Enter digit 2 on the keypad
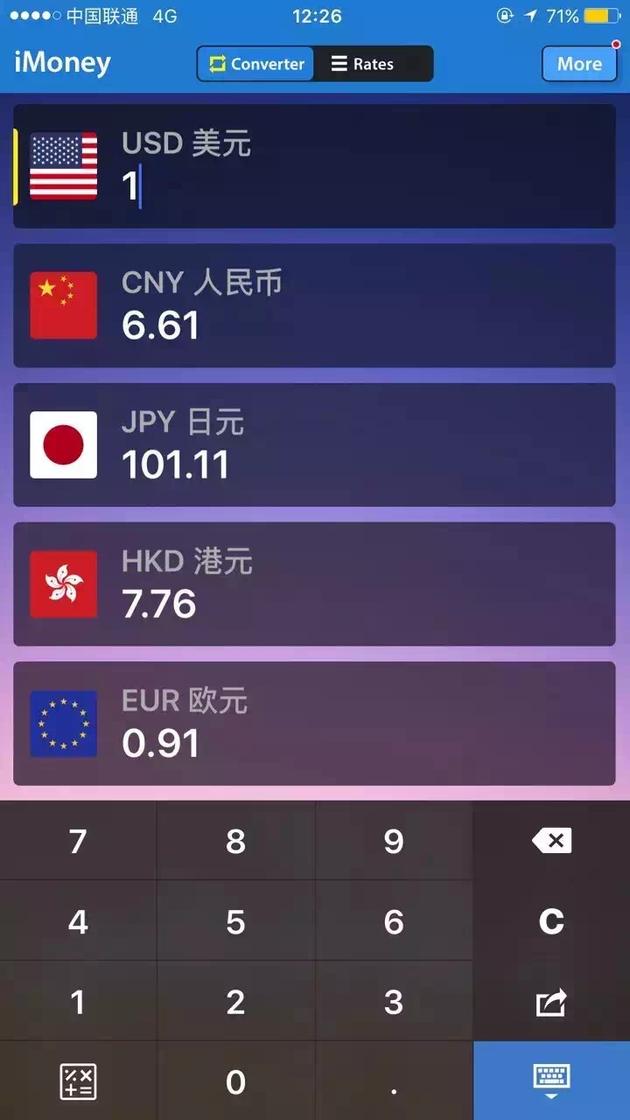The width and height of the screenshot is (630, 1120). (236, 1001)
